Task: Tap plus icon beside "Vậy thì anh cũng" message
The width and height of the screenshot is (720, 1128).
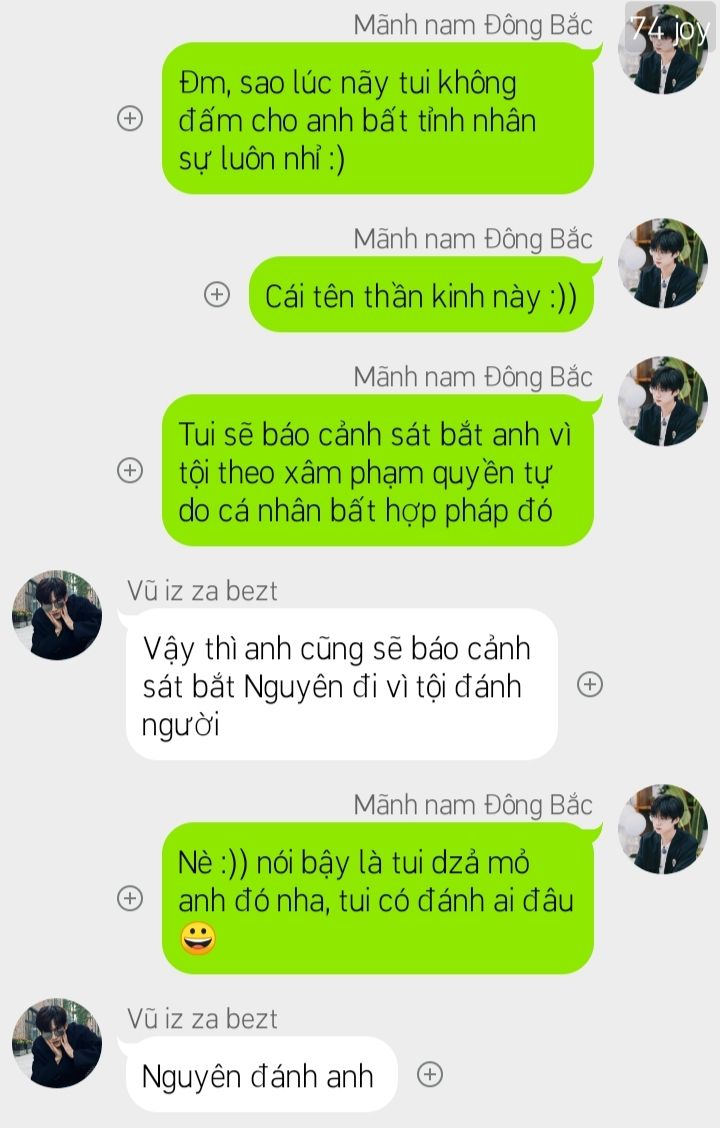Action: (590, 685)
